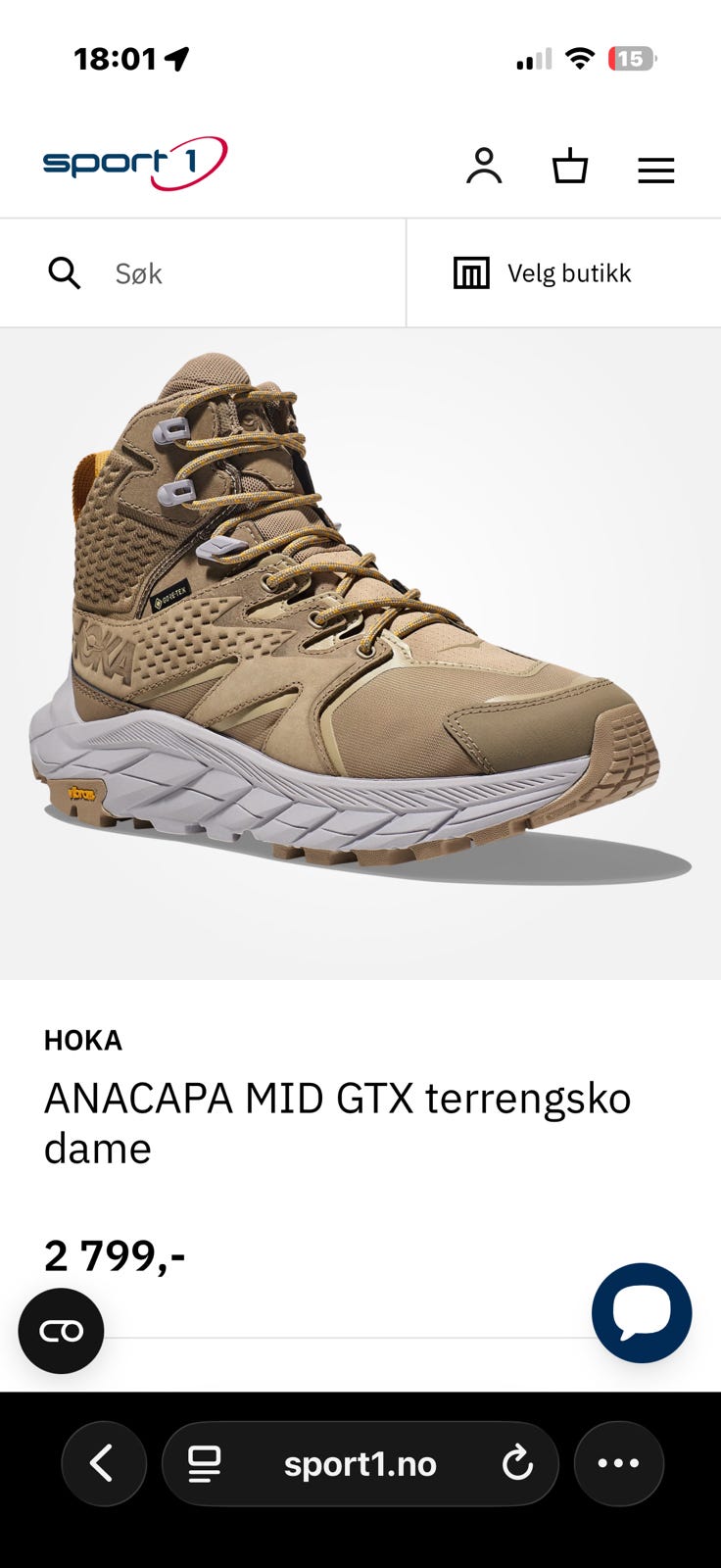Image resolution: width=721 pixels, height=1568 pixels.
Task: Open the page reader menu in address bar
Action: (x=205, y=1464)
